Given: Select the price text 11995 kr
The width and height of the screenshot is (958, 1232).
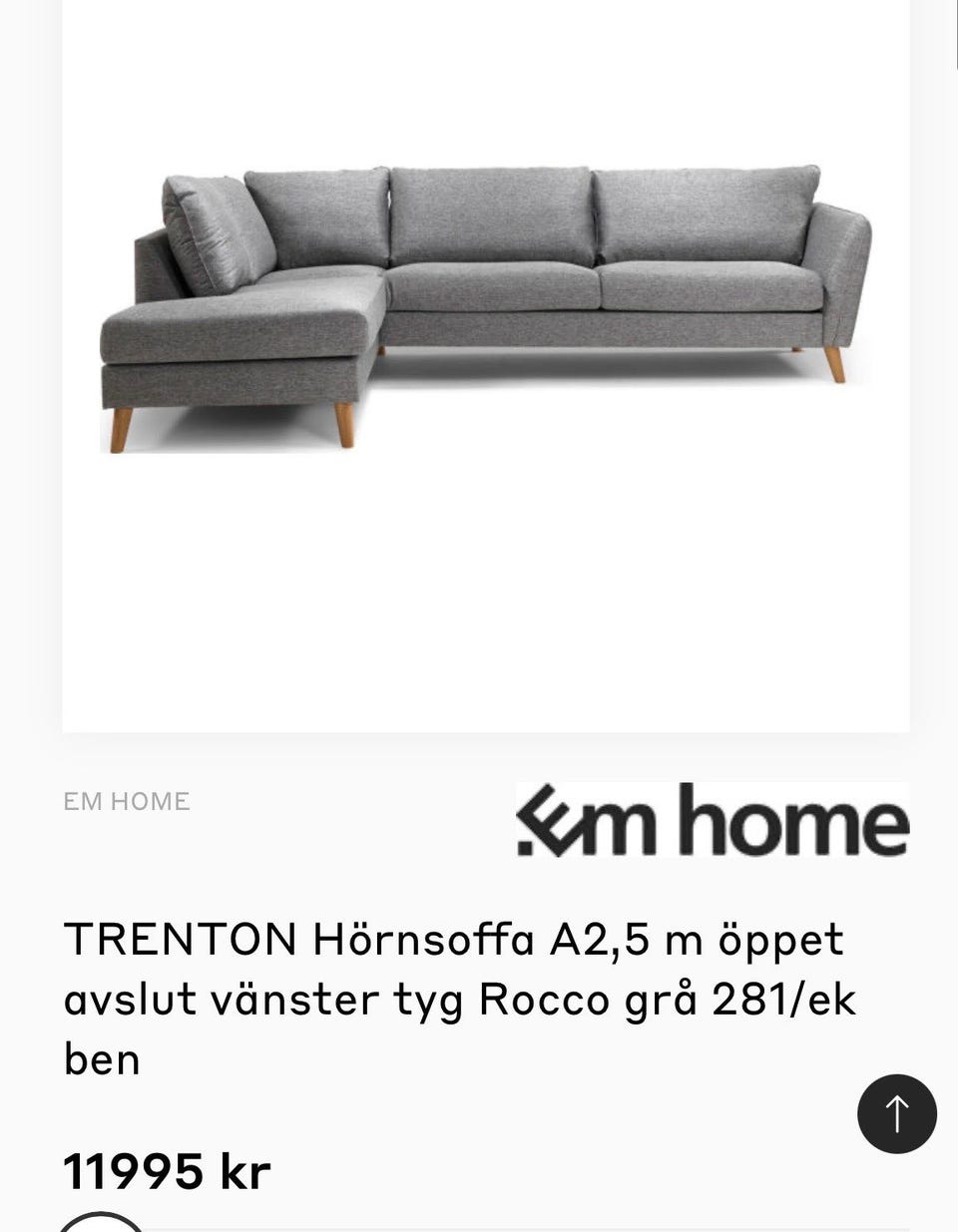Looking at the screenshot, I should (x=166, y=1171).
